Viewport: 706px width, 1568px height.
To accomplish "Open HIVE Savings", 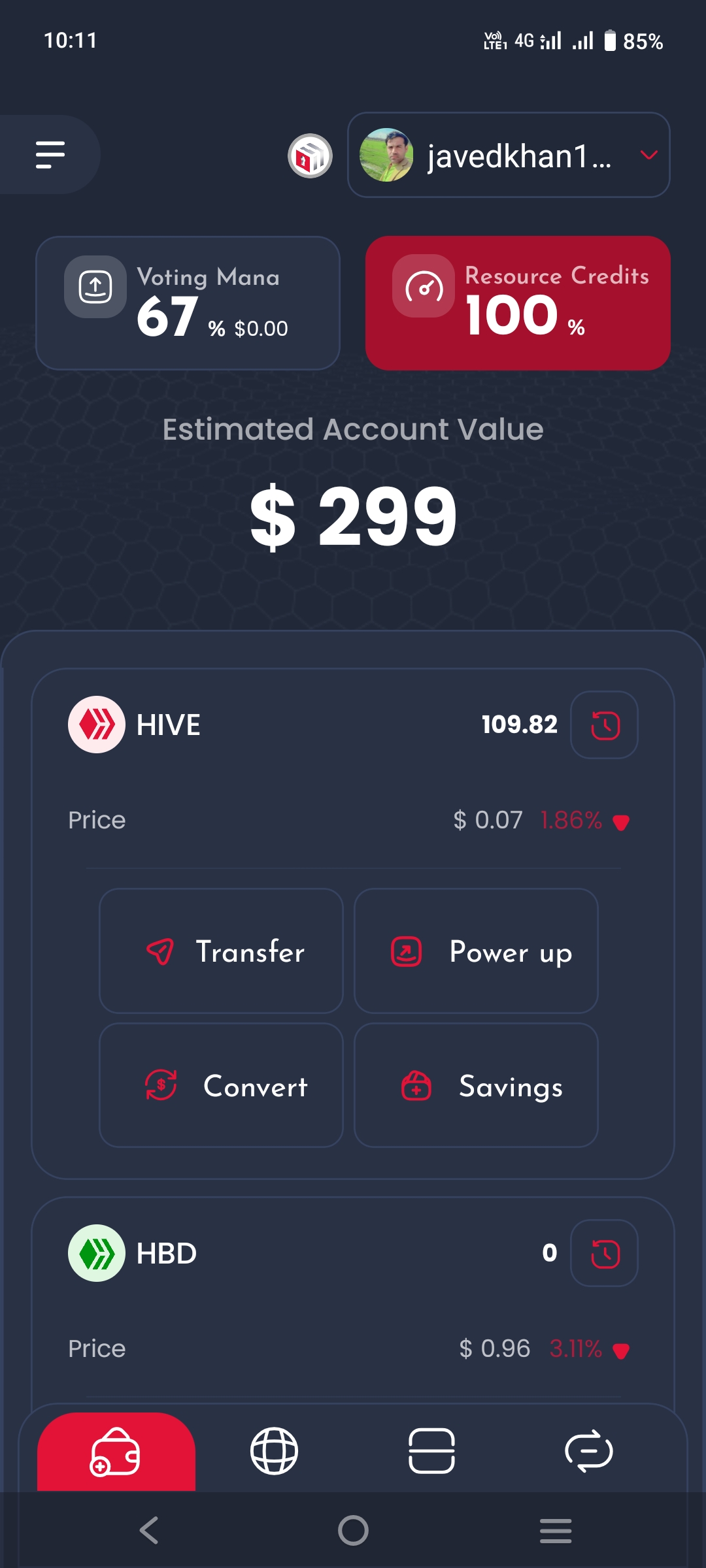I will pyautogui.click(x=476, y=1085).
